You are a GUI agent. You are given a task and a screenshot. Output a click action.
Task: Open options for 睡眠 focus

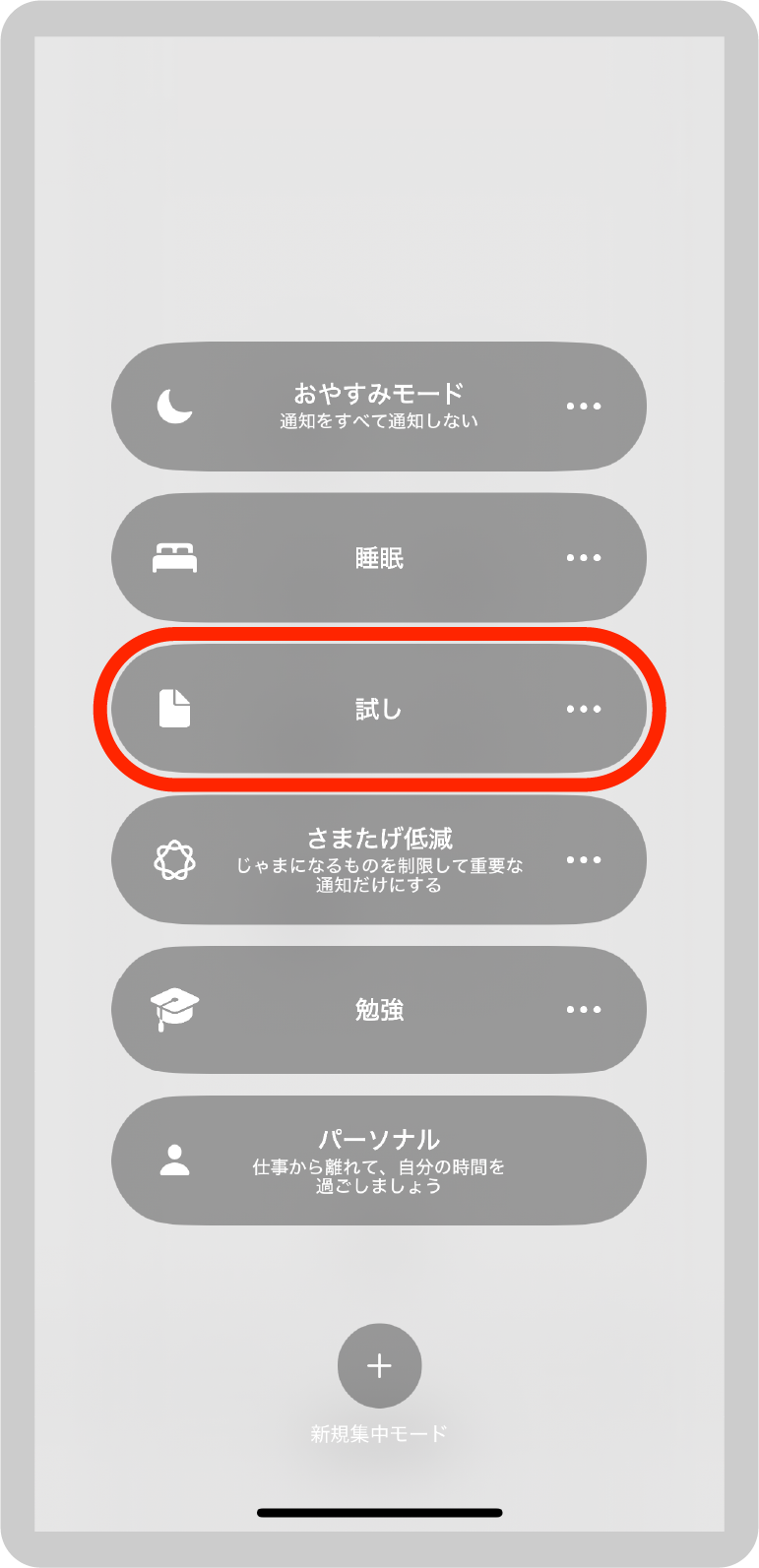point(584,558)
